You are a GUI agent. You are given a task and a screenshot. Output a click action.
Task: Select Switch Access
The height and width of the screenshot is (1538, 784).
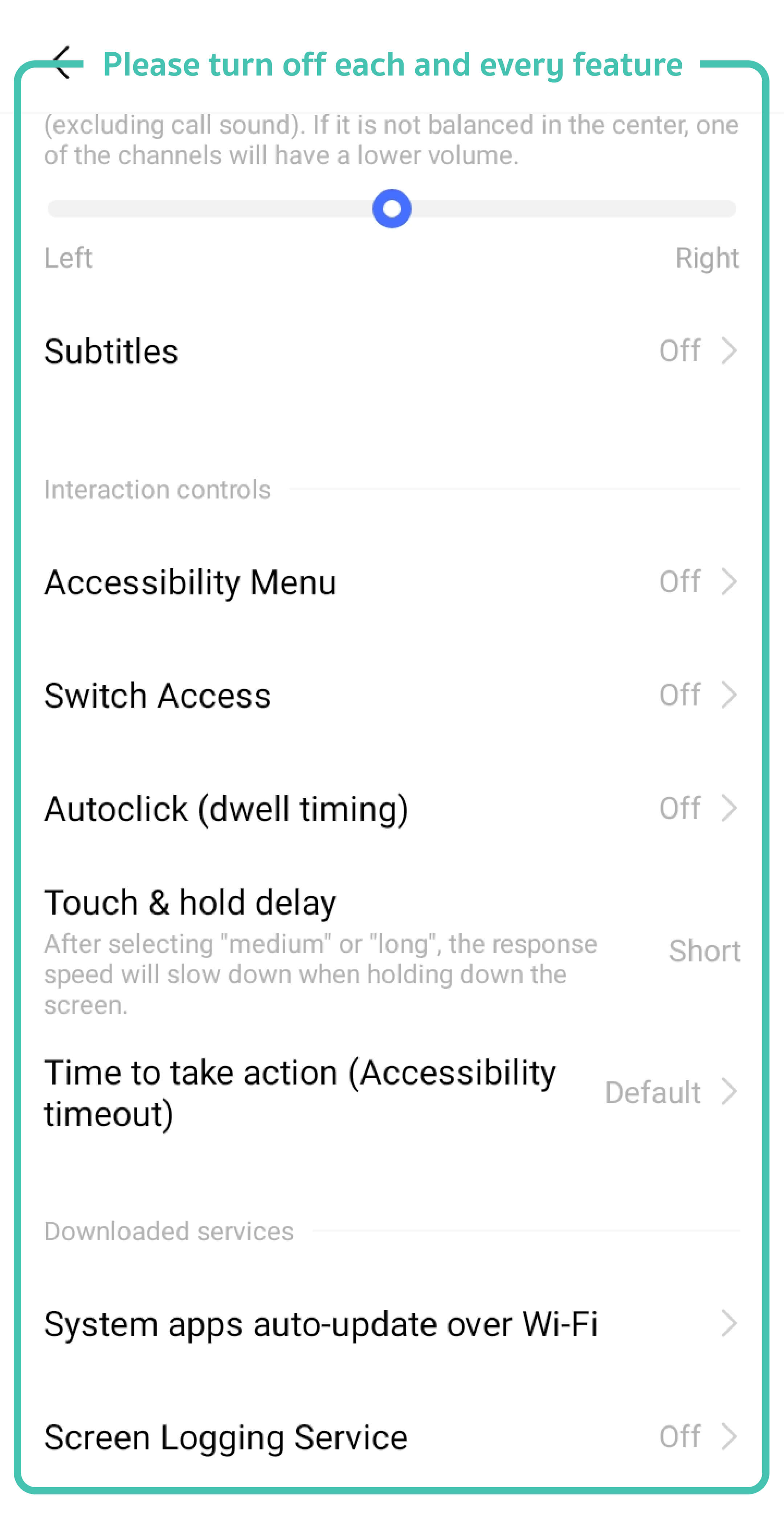point(391,696)
